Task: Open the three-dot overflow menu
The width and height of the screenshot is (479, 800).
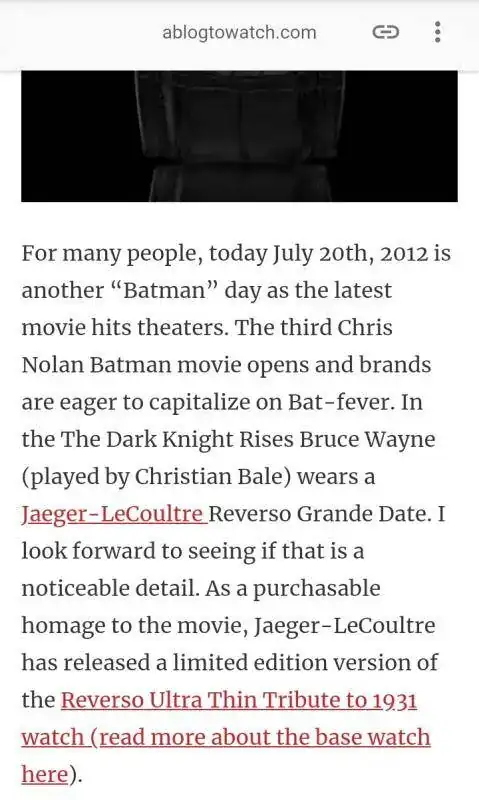Action: pyautogui.click(x=437, y=32)
